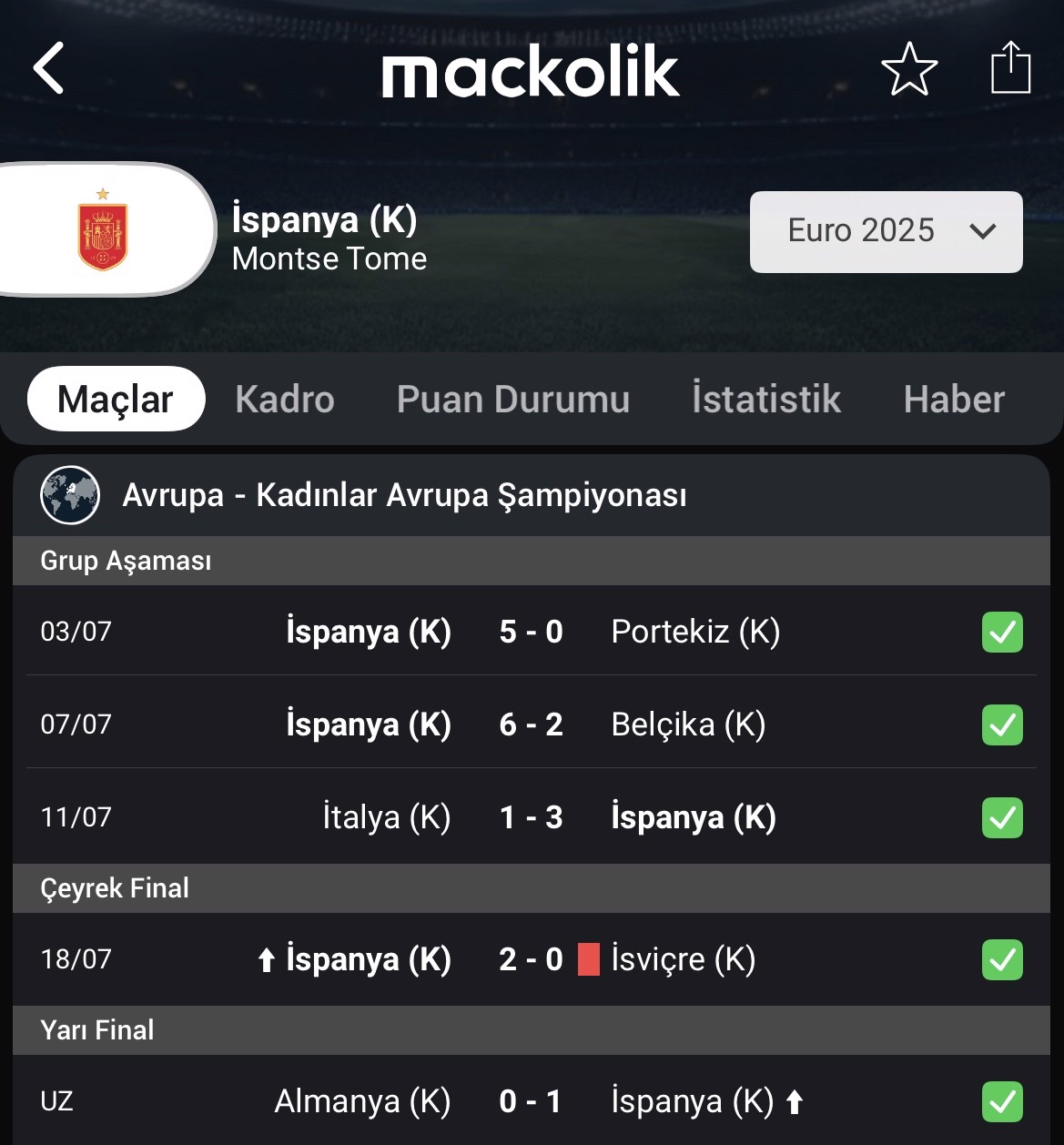
Task: Toggle the checkbox on the İtalya match
Action: tap(1002, 817)
